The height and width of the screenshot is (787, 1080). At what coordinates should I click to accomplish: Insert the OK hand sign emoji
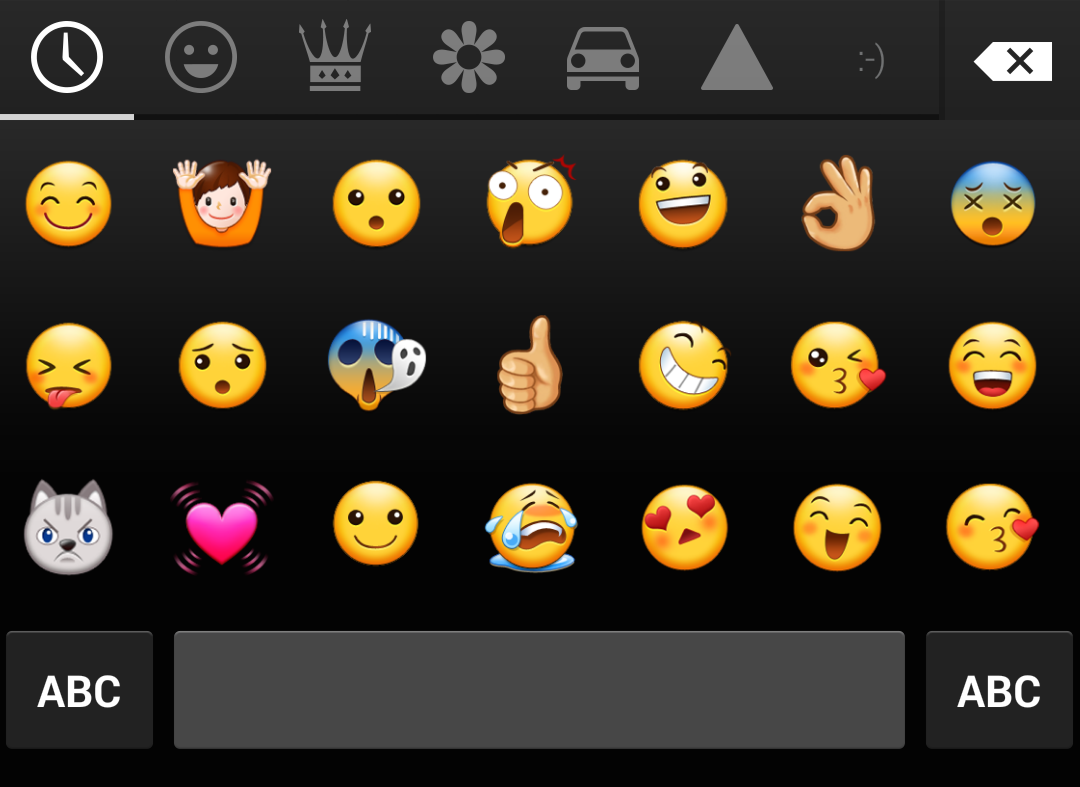click(x=838, y=203)
